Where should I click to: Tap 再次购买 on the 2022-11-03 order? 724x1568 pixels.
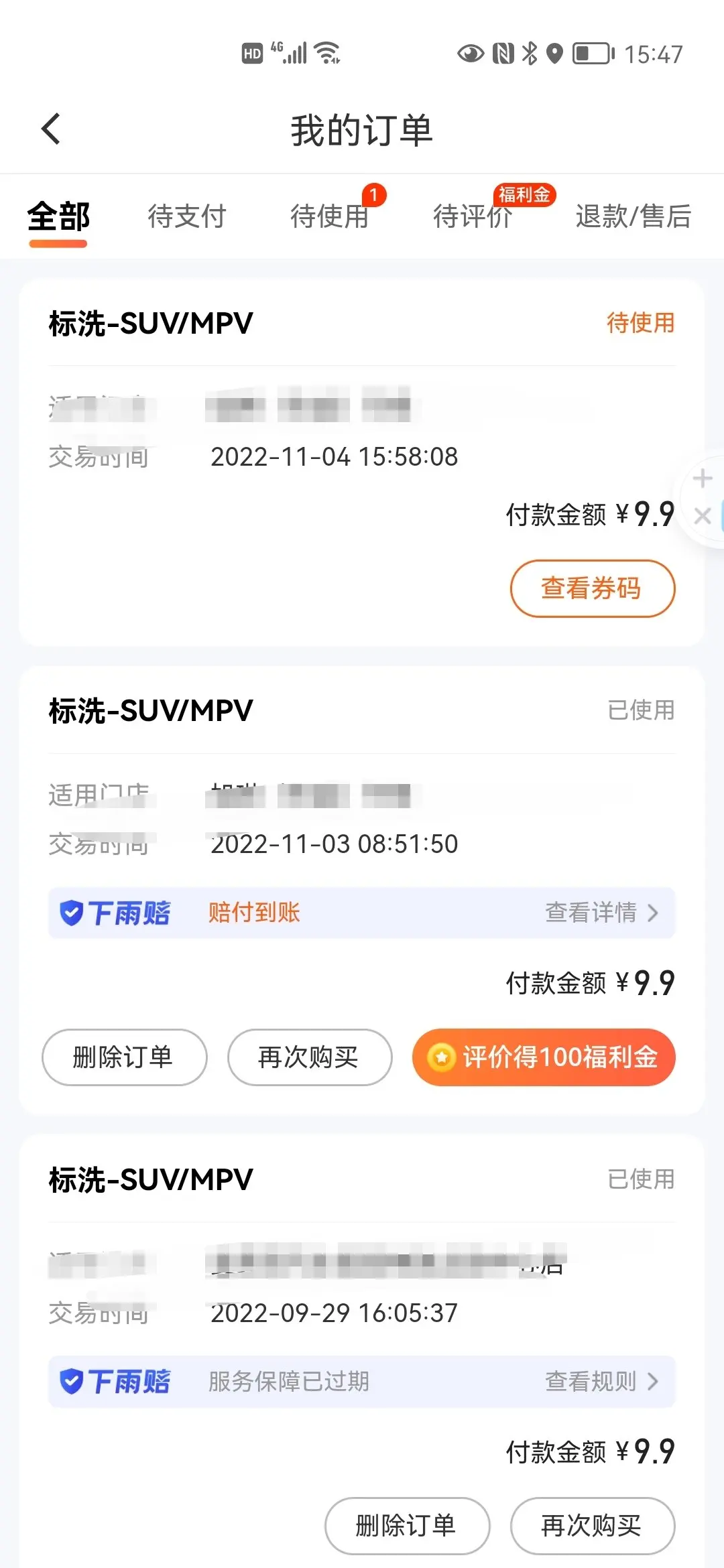click(310, 1057)
